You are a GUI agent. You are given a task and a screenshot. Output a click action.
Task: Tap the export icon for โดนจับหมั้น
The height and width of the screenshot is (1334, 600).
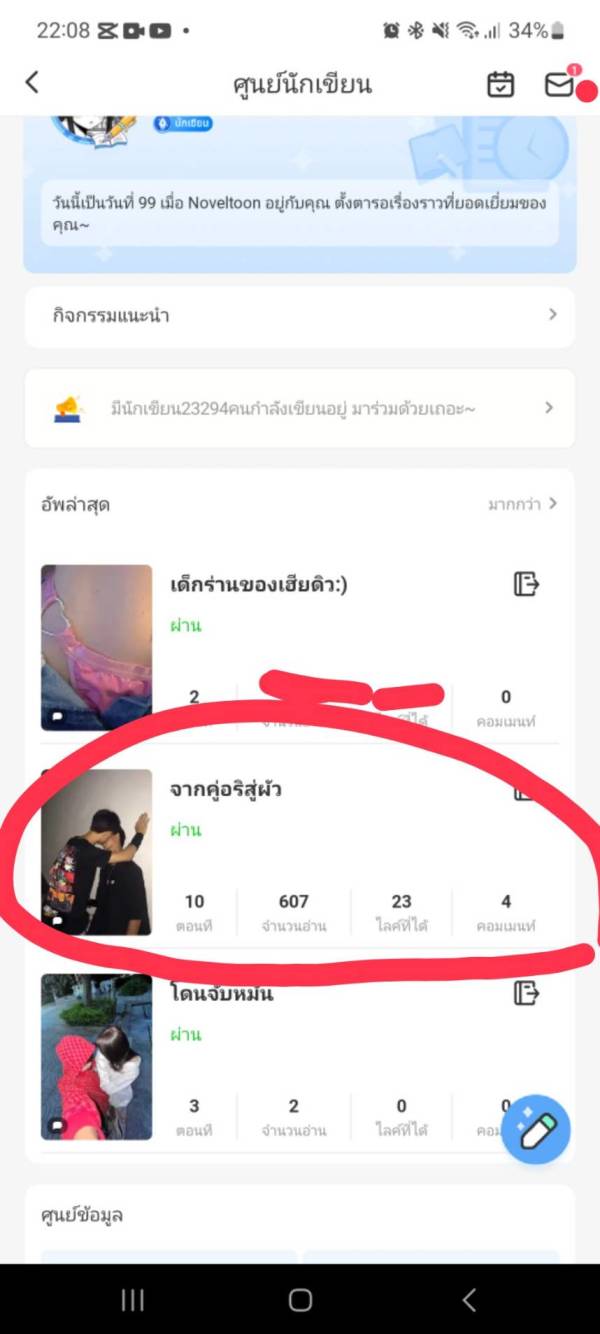click(x=526, y=993)
